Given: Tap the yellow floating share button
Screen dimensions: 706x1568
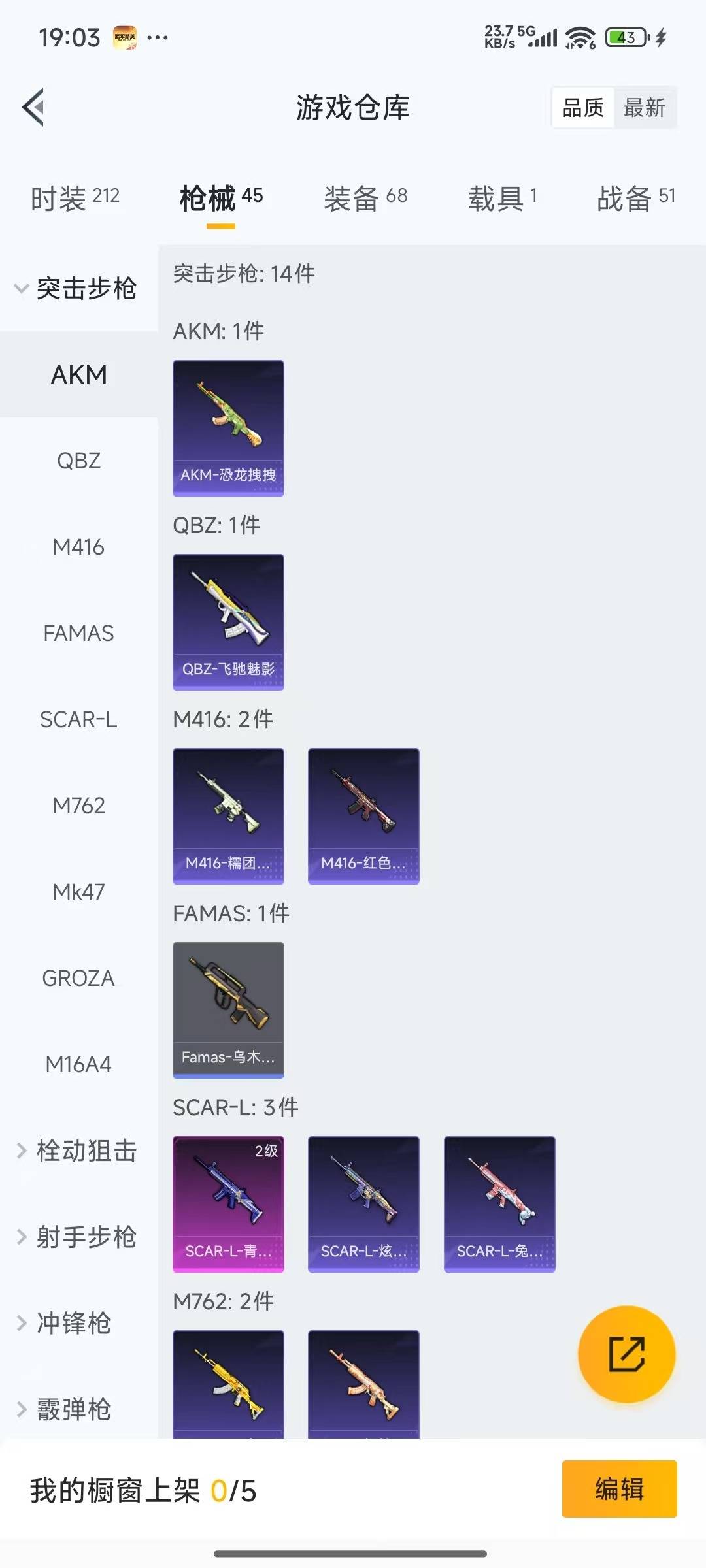Looking at the screenshot, I should point(626,1354).
